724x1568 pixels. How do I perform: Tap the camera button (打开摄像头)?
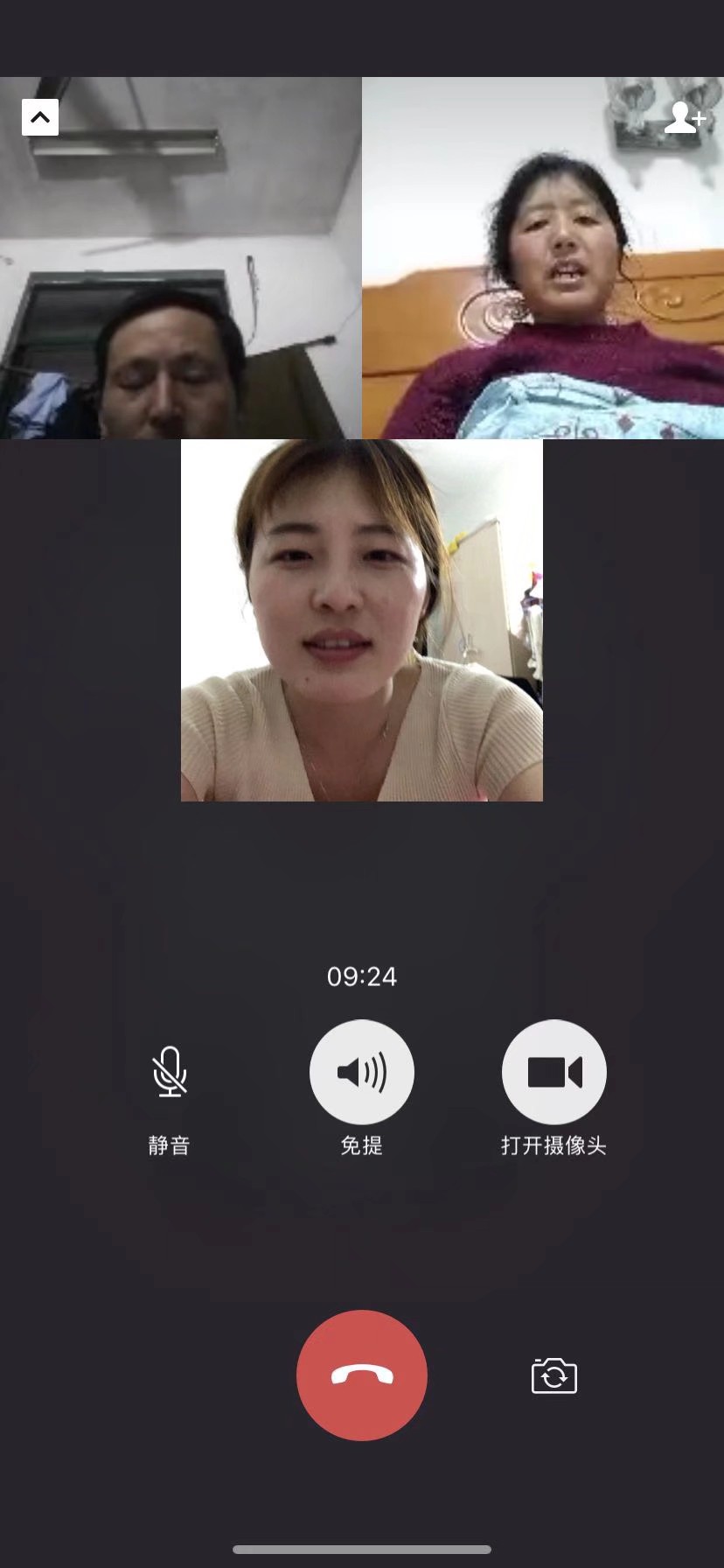click(x=553, y=1072)
